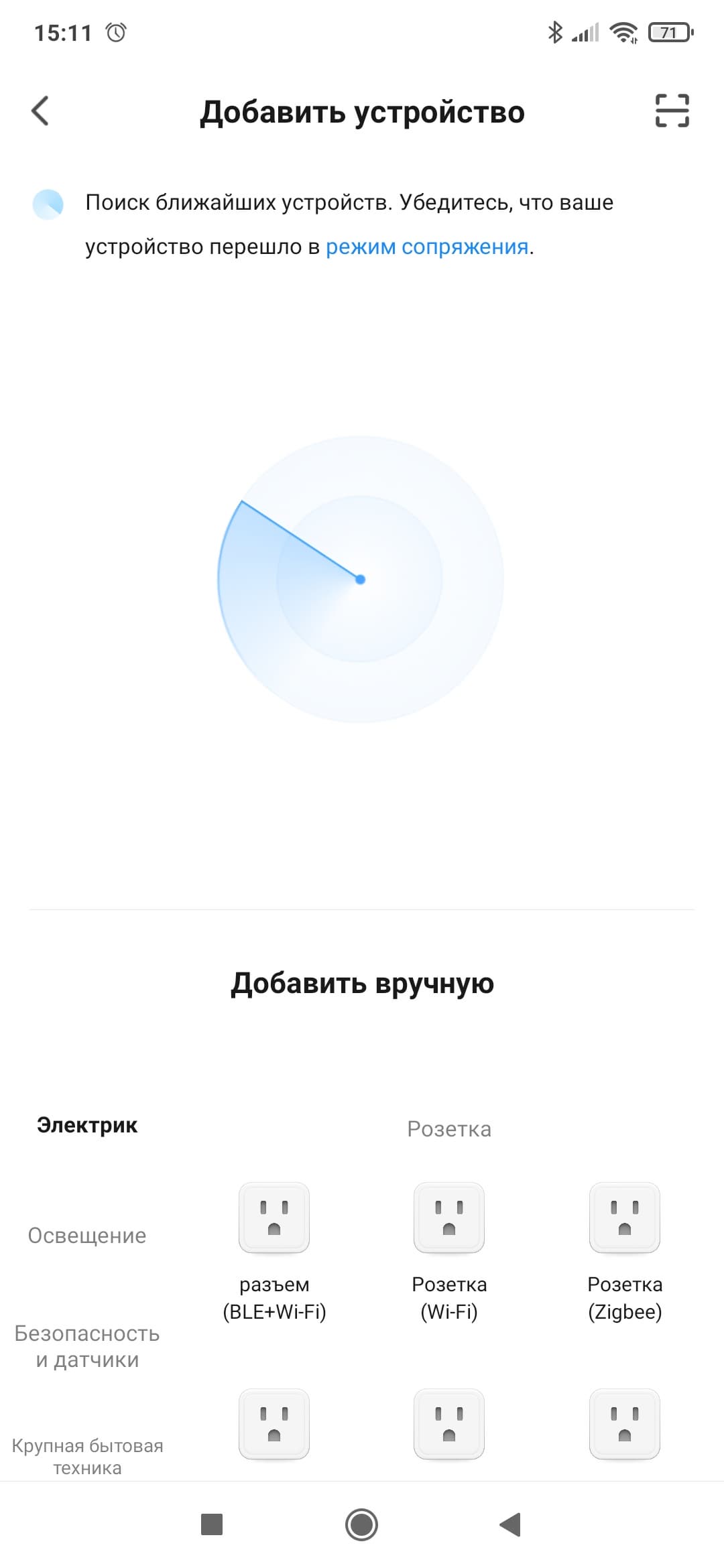Choose разъем (BLE+Wi-Fi) device
The height and width of the screenshot is (1568, 724).
coord(274,1250)
